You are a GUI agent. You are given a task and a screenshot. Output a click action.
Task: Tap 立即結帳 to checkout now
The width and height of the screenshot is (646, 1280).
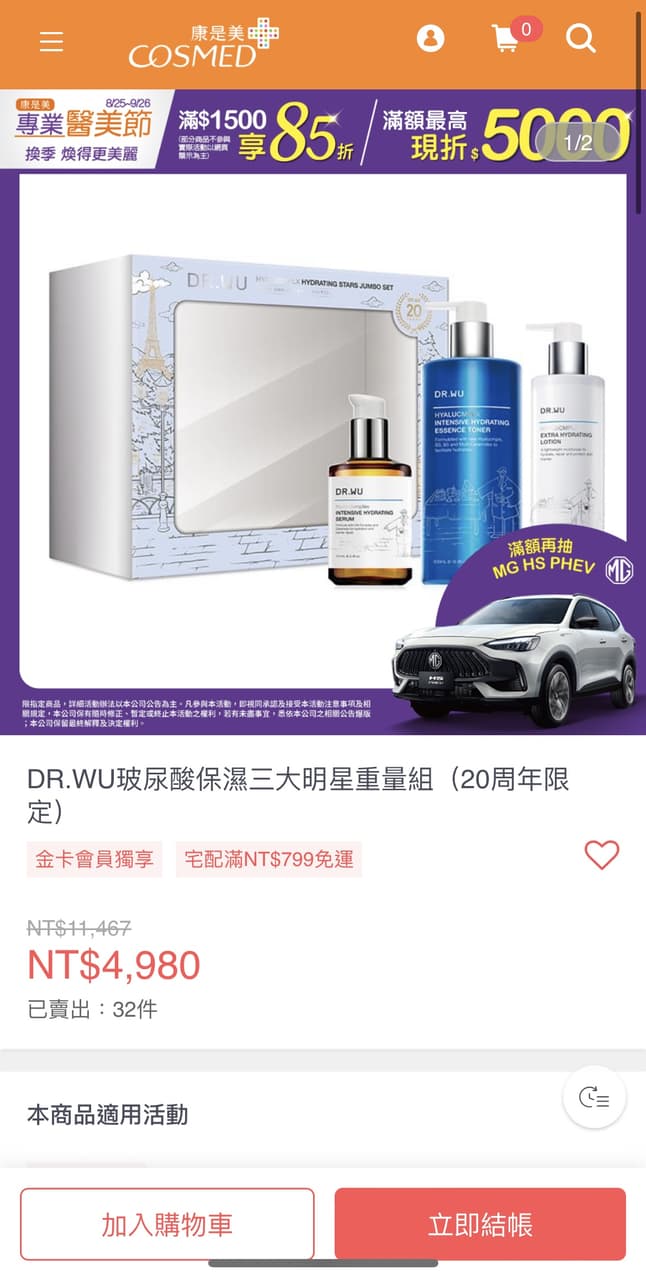[480, 1224]
